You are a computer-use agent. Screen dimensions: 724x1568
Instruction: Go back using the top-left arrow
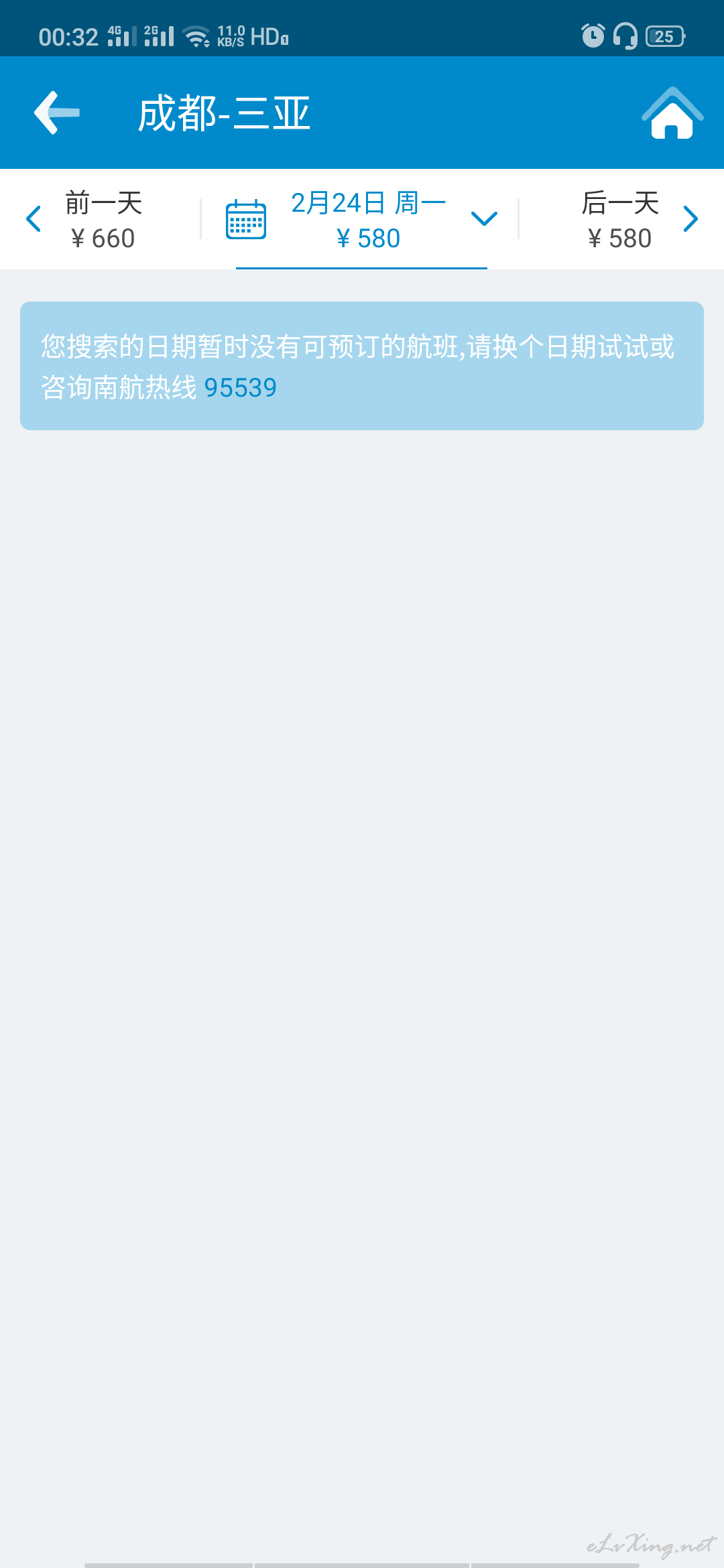point(57,113)
